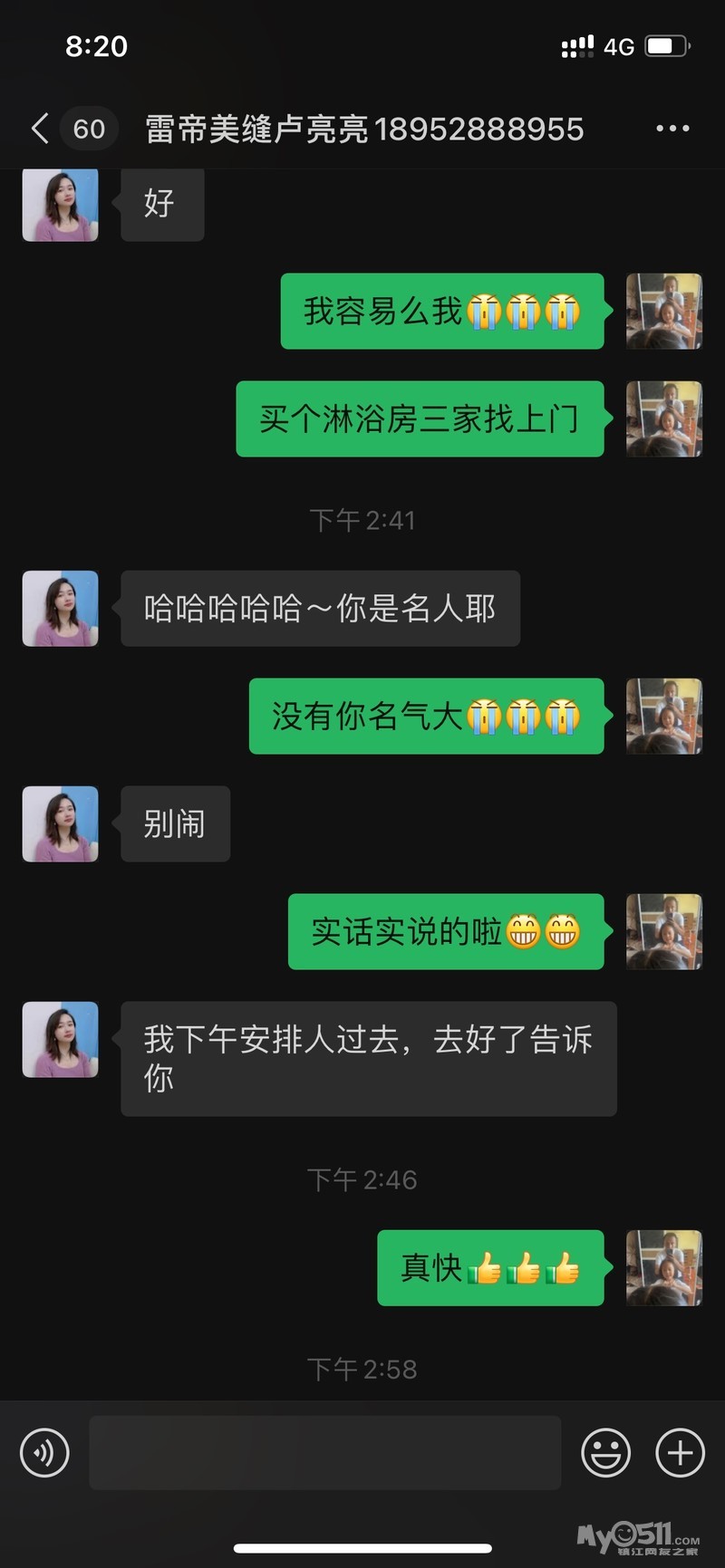Open own avatar beside "真快" message

point(664,1267)
